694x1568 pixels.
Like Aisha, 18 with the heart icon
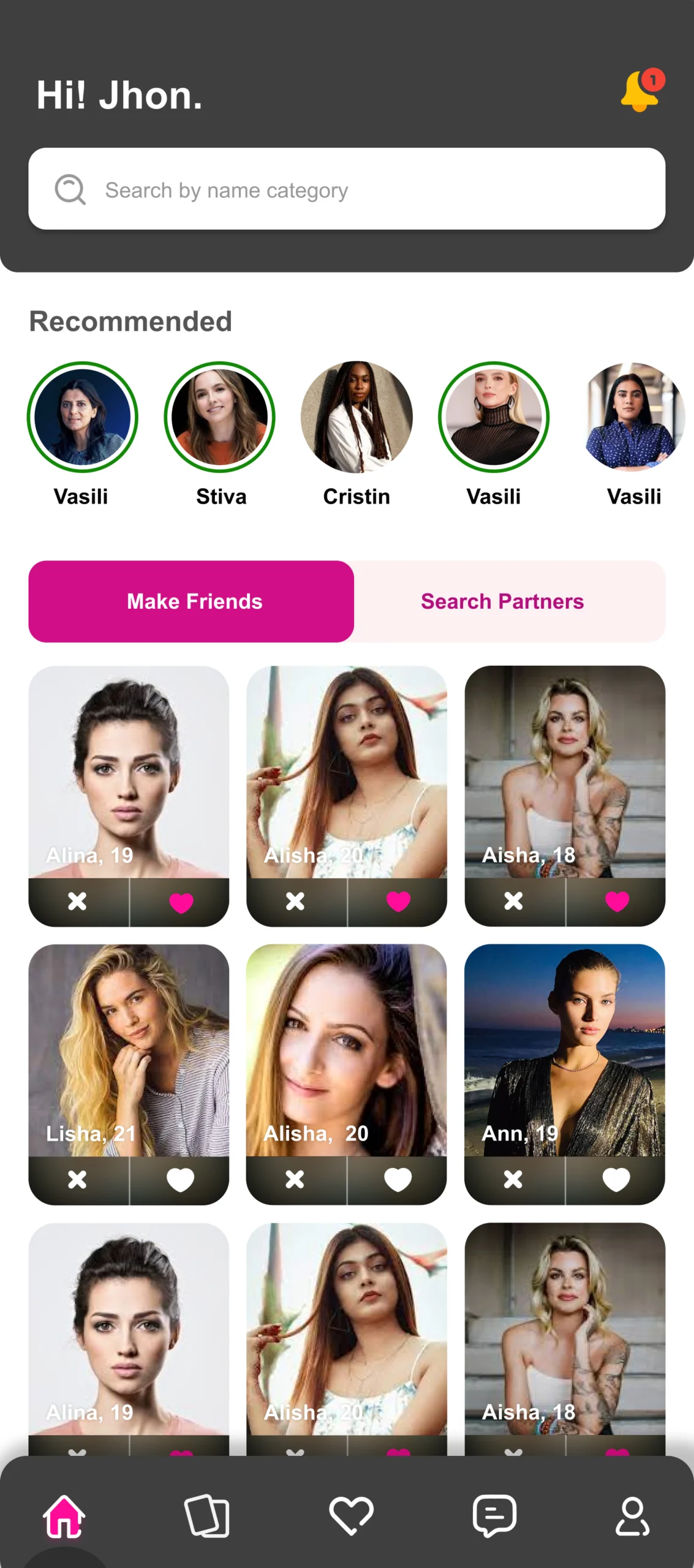point(617,902)
